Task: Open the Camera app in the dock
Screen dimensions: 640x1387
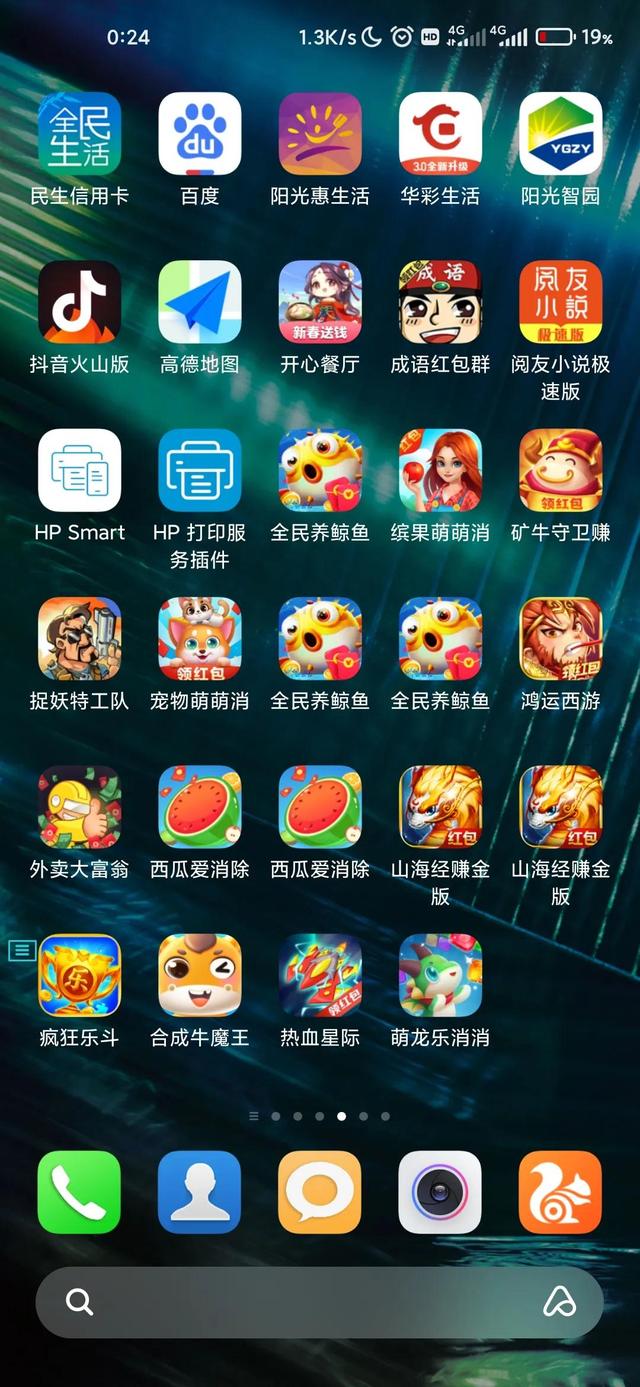Action: tap(440, 1192)
